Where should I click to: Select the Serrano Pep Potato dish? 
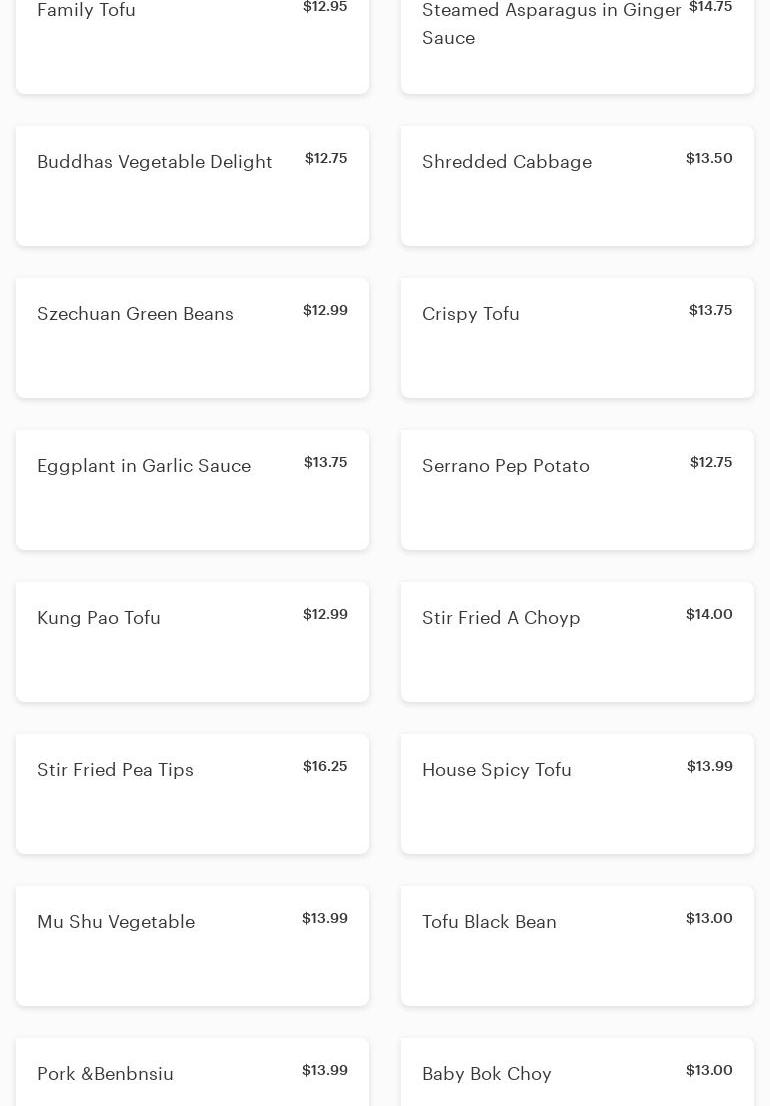(x=577, y=490)
